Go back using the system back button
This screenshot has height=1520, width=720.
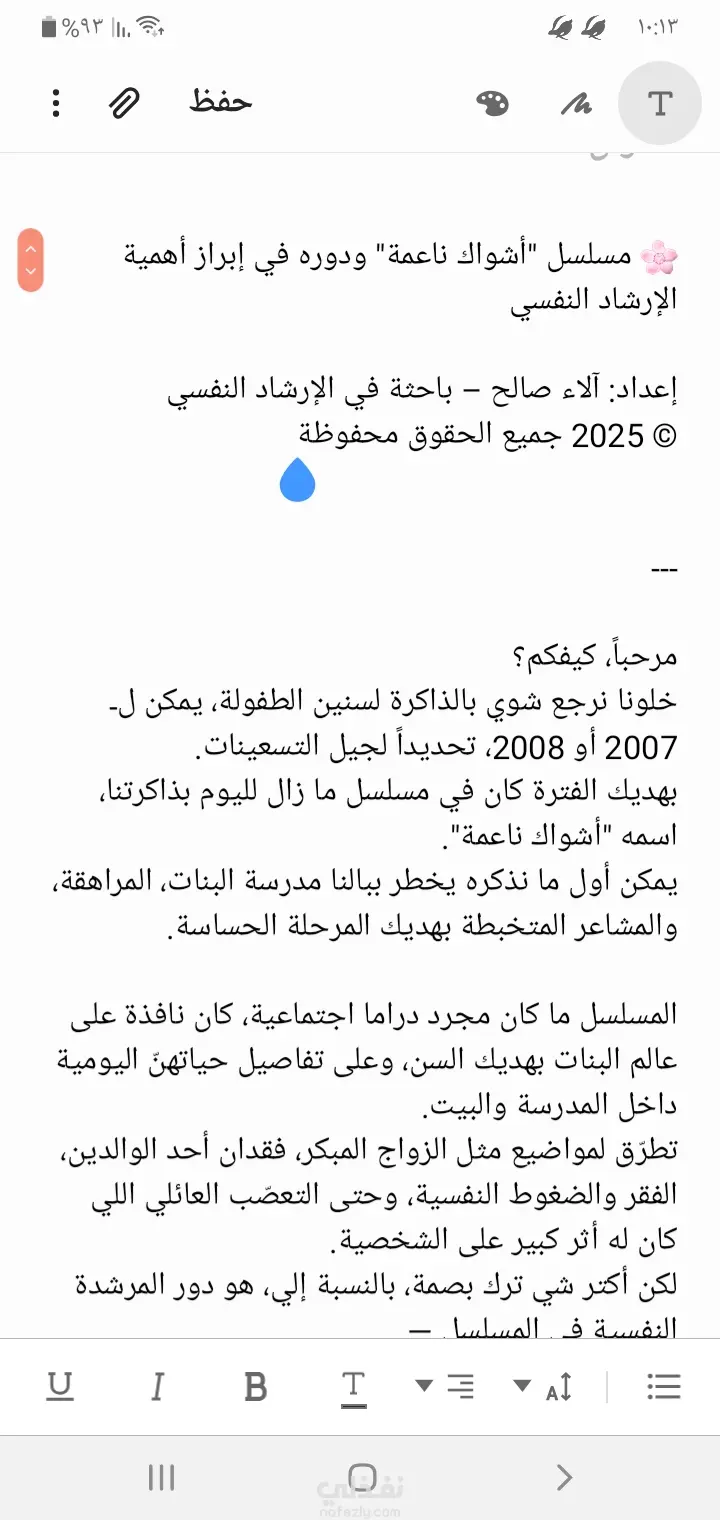tap(563, 1477)
